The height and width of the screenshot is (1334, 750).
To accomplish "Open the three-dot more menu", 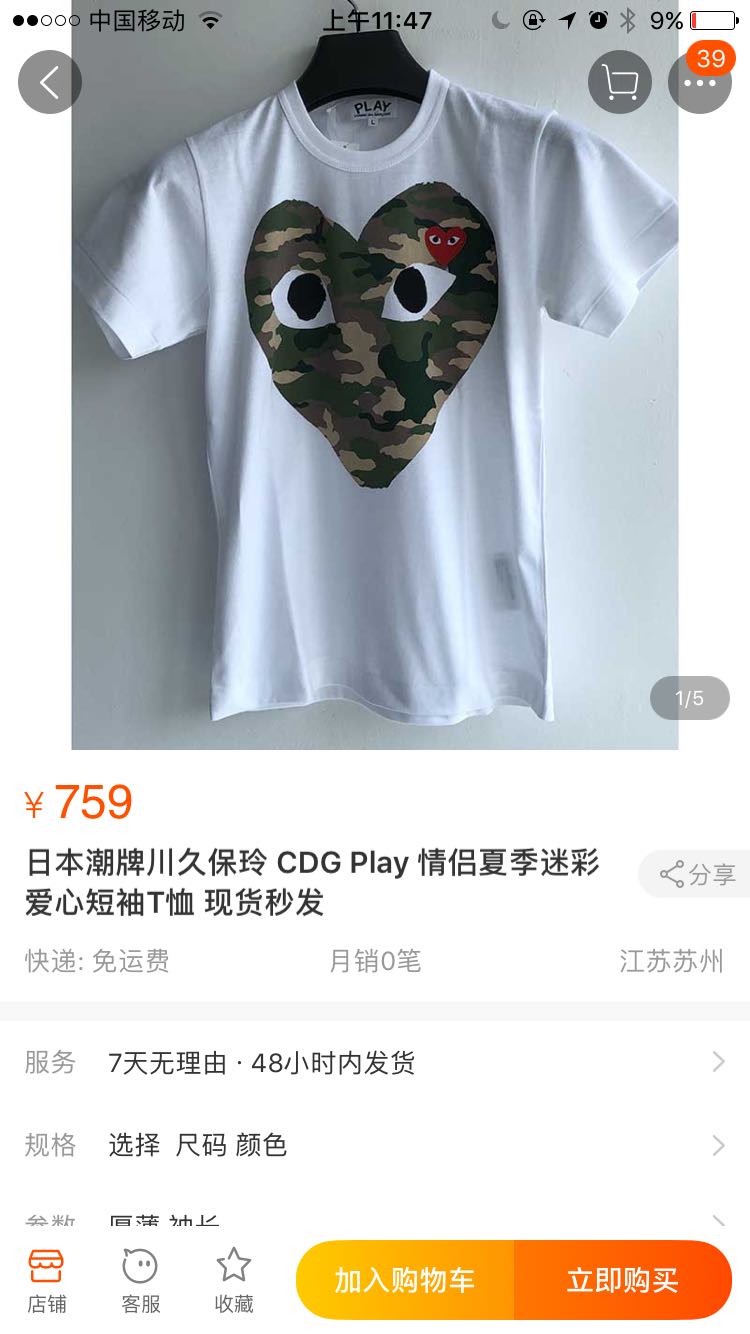I will 700,82.
